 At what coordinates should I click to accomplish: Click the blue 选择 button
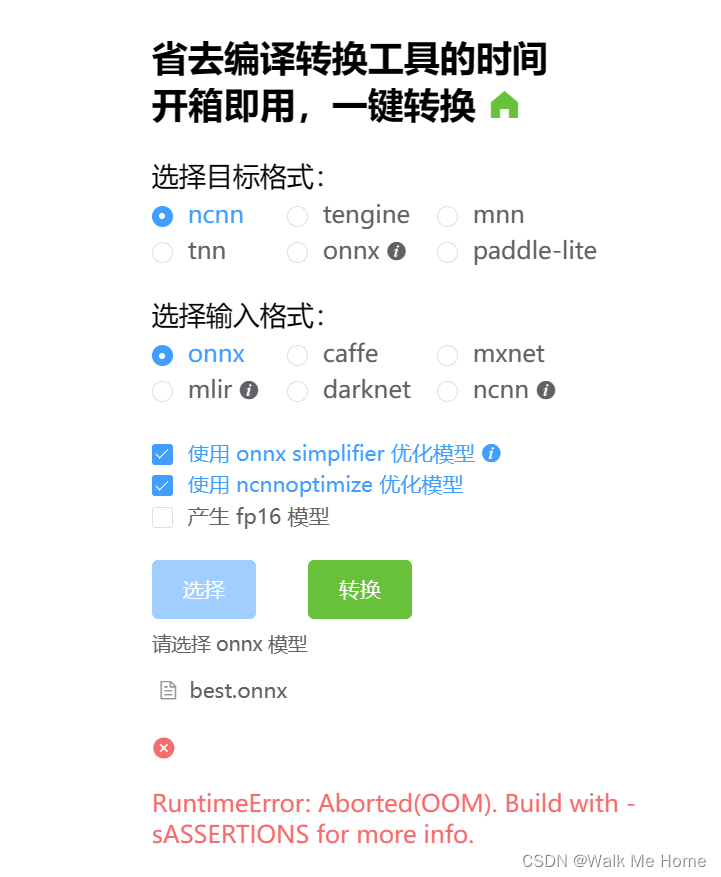pyautogui.click(x=203, y=589)
